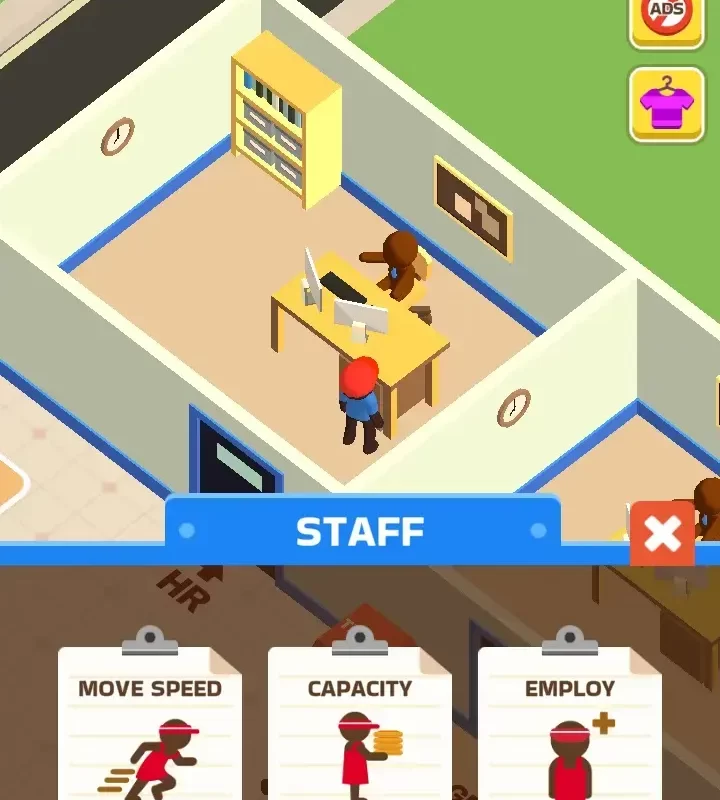Viewport: 720px width, 800px height.
Task: Tap the no-ads button
Action: coord(666,18)
